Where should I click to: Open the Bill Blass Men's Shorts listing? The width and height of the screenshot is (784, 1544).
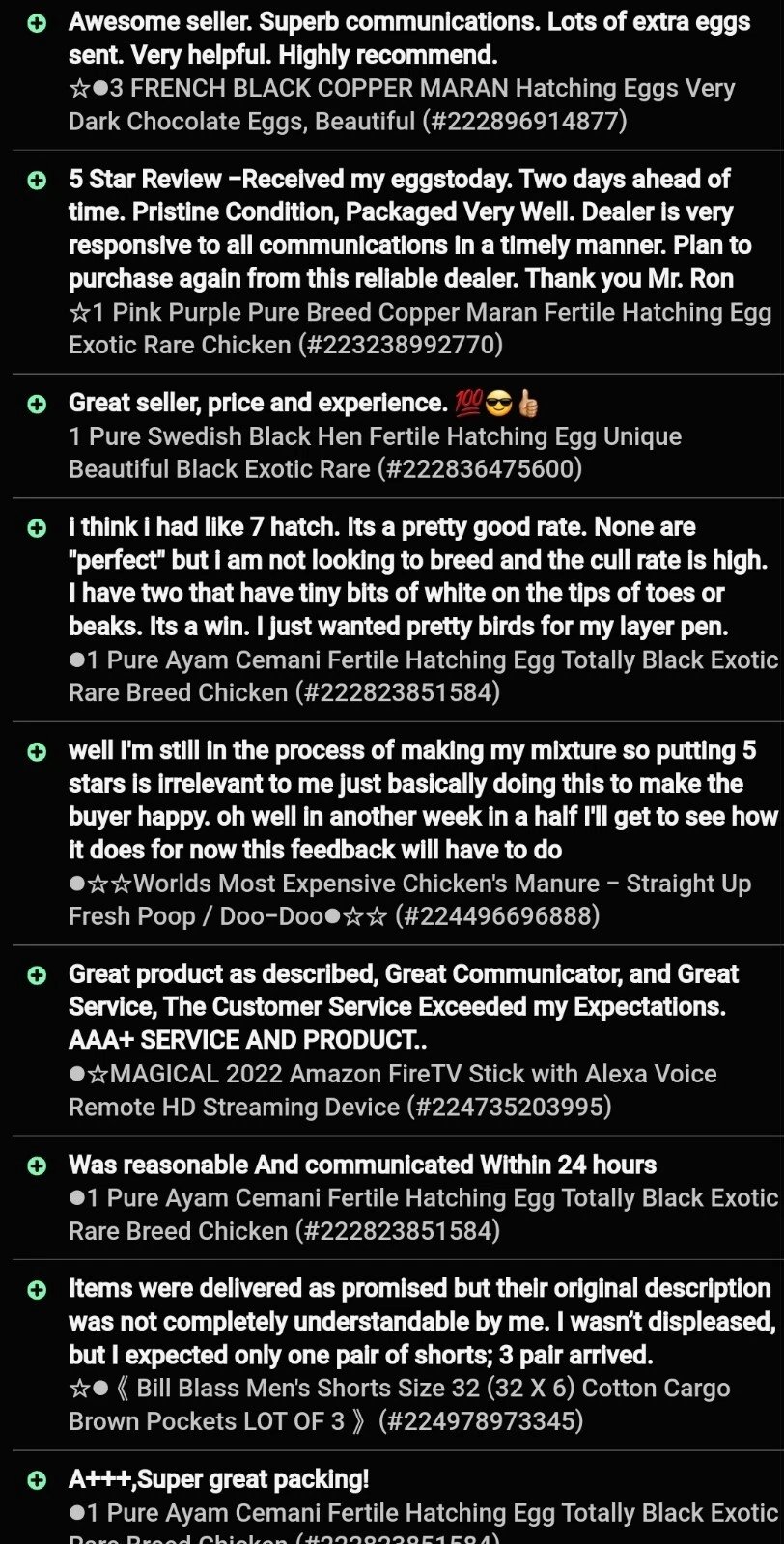[x=400, y=1405]
